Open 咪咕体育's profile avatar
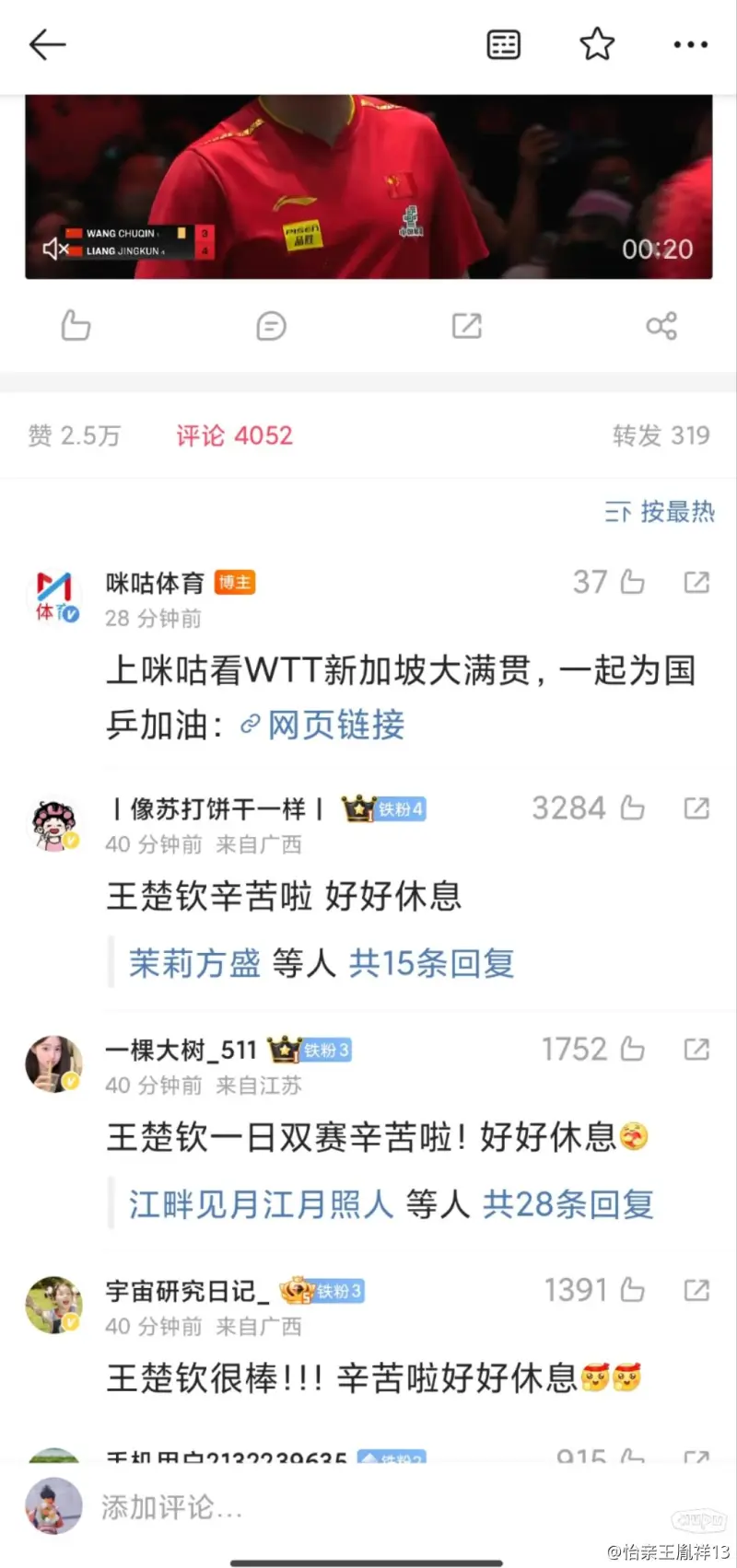Screen dimensions: 737x1568 click(x=54, y=597)
